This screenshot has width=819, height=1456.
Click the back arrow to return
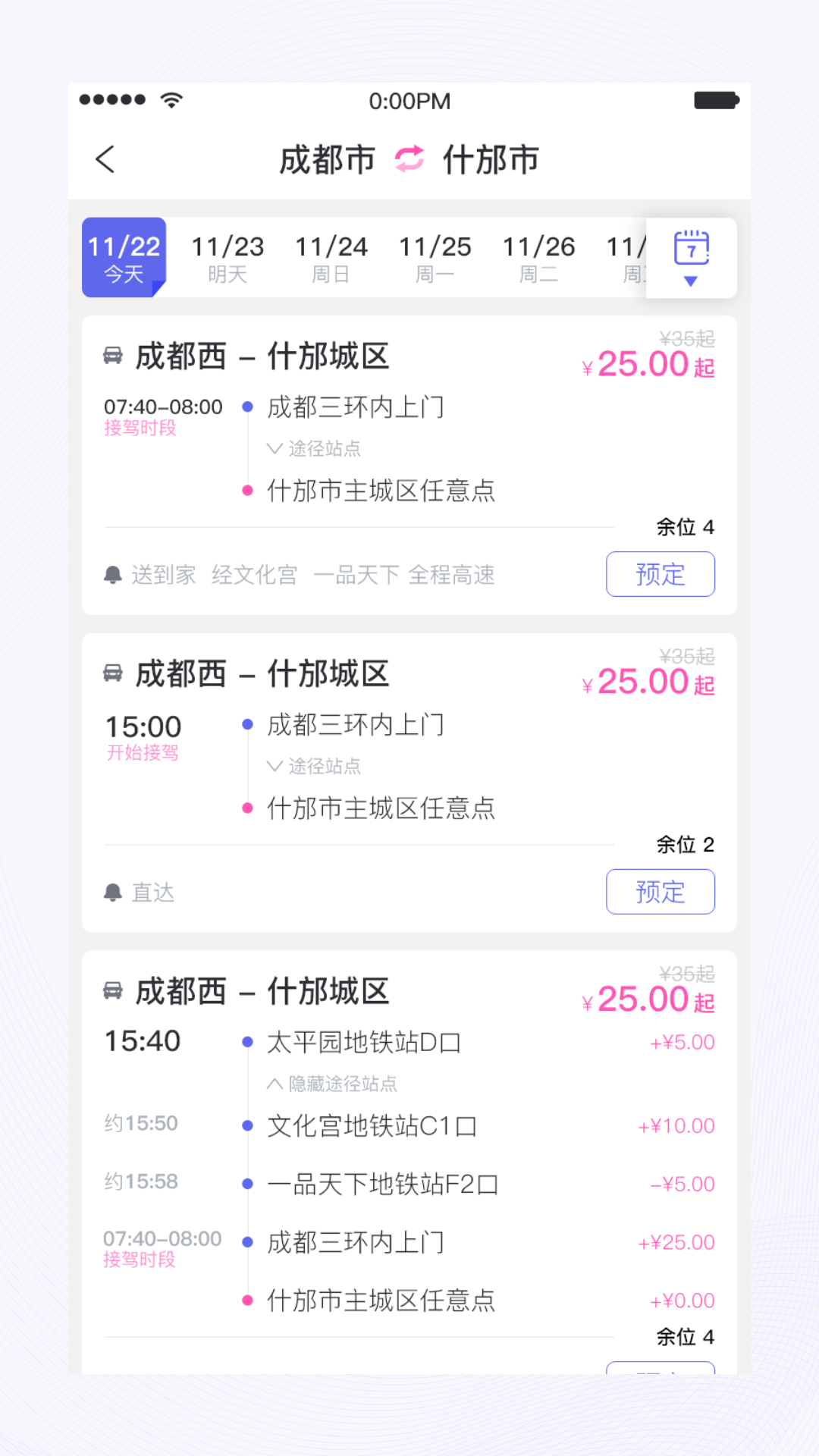tap(105, 159)
